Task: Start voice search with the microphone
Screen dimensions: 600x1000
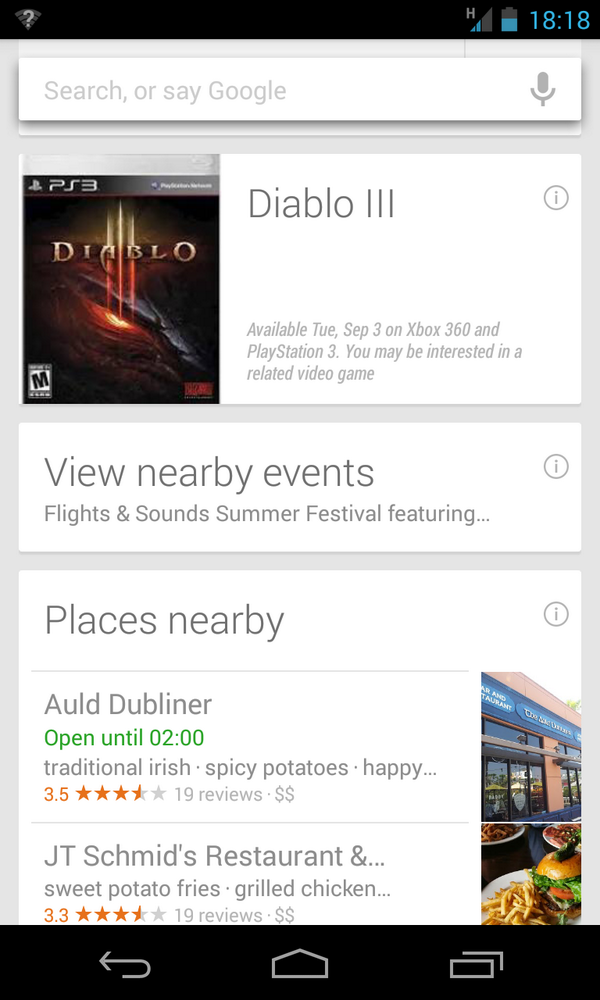Action: pyautogui.click(x=542, y=90)
